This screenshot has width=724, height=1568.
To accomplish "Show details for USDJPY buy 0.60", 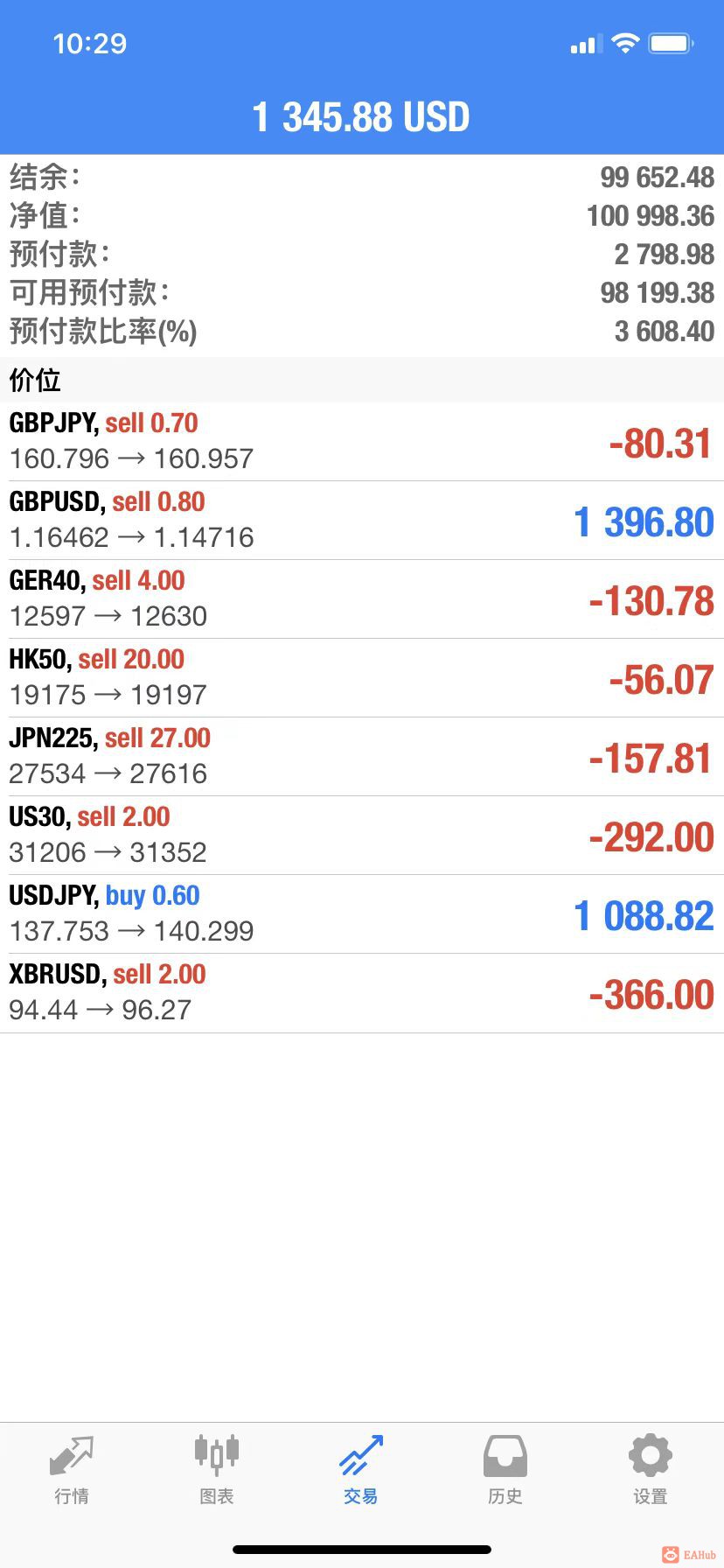I will (x=362, y=914).
